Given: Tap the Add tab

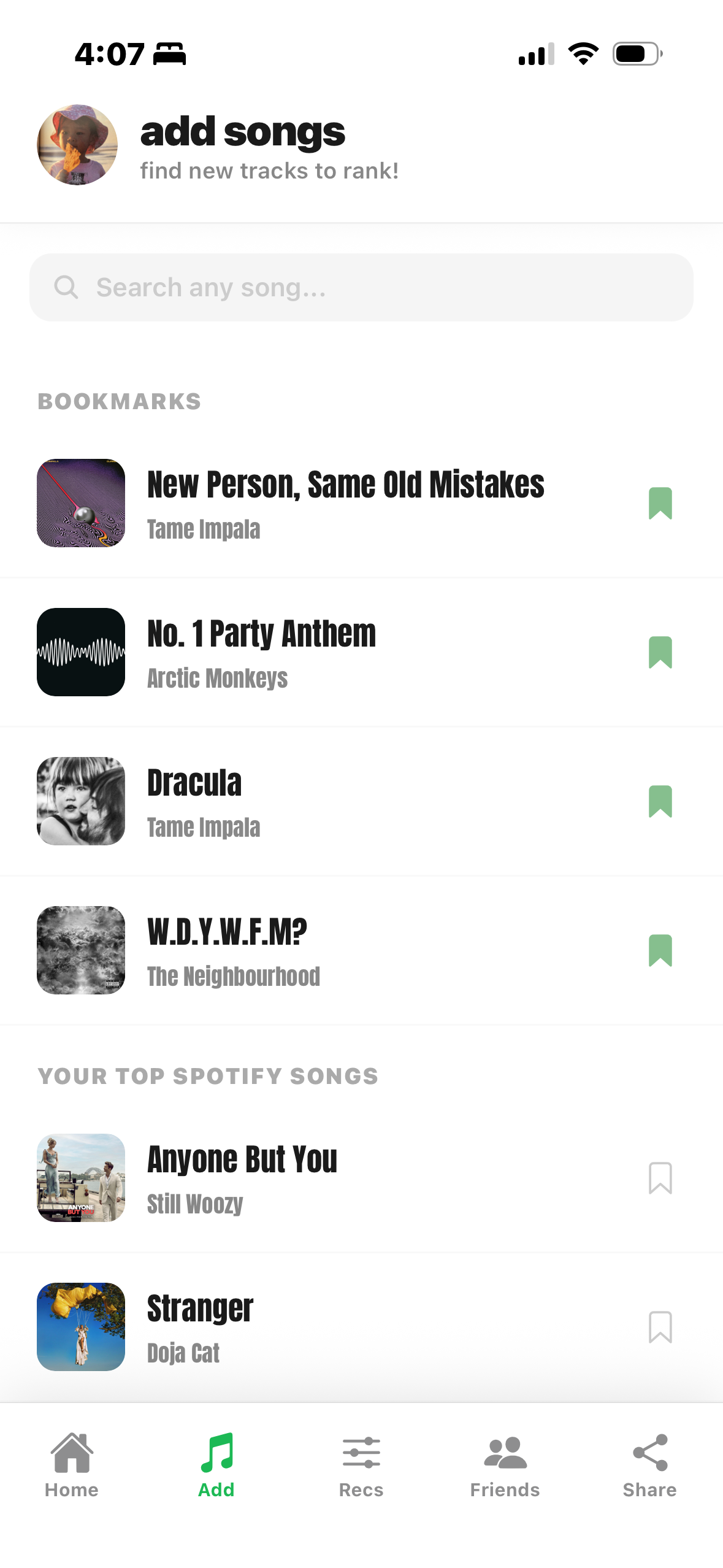Looking at the screenshot, I should (216, 1465).
